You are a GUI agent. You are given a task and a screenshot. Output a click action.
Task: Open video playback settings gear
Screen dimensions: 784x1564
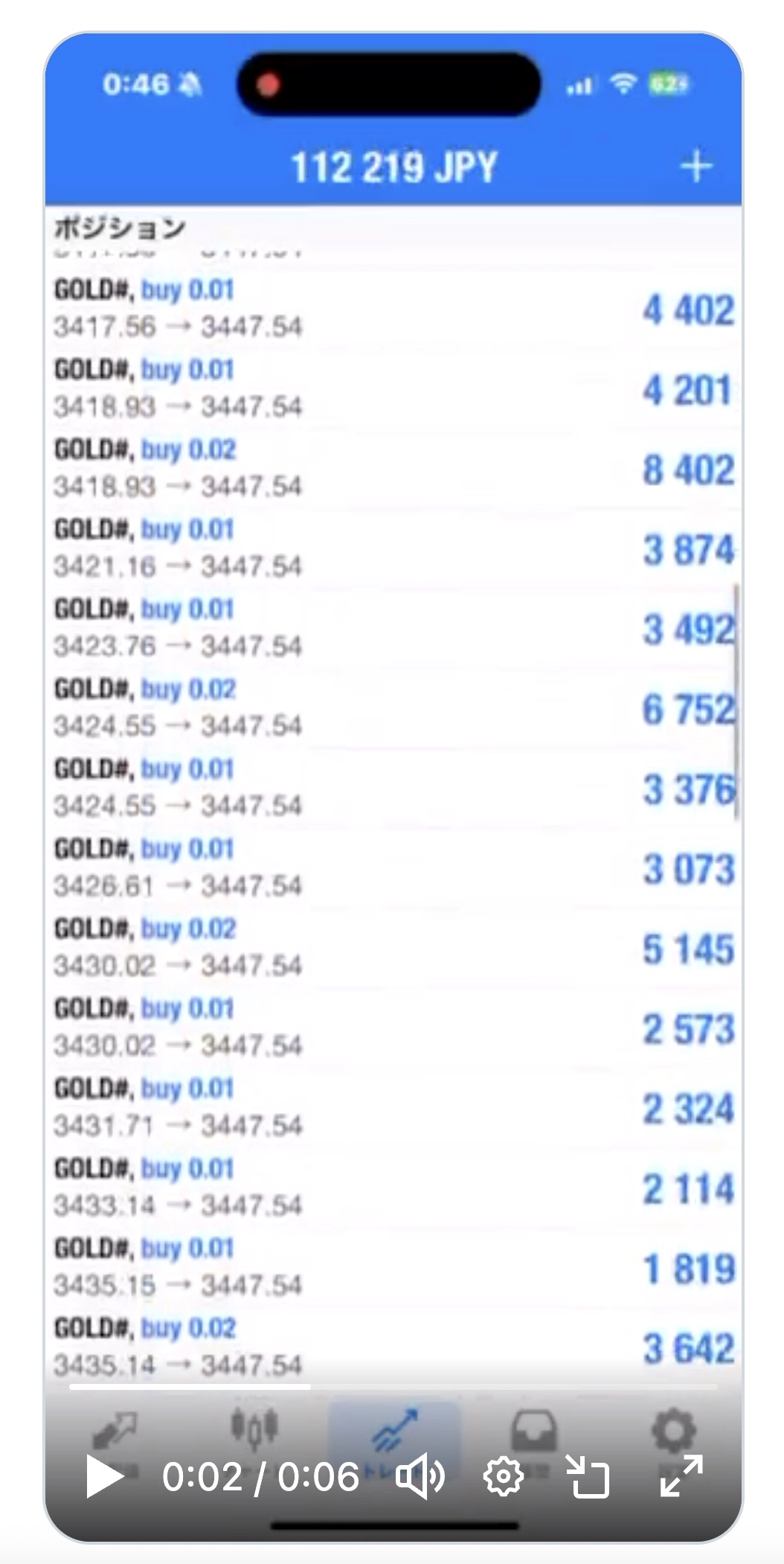click(x=504, y=1477)
